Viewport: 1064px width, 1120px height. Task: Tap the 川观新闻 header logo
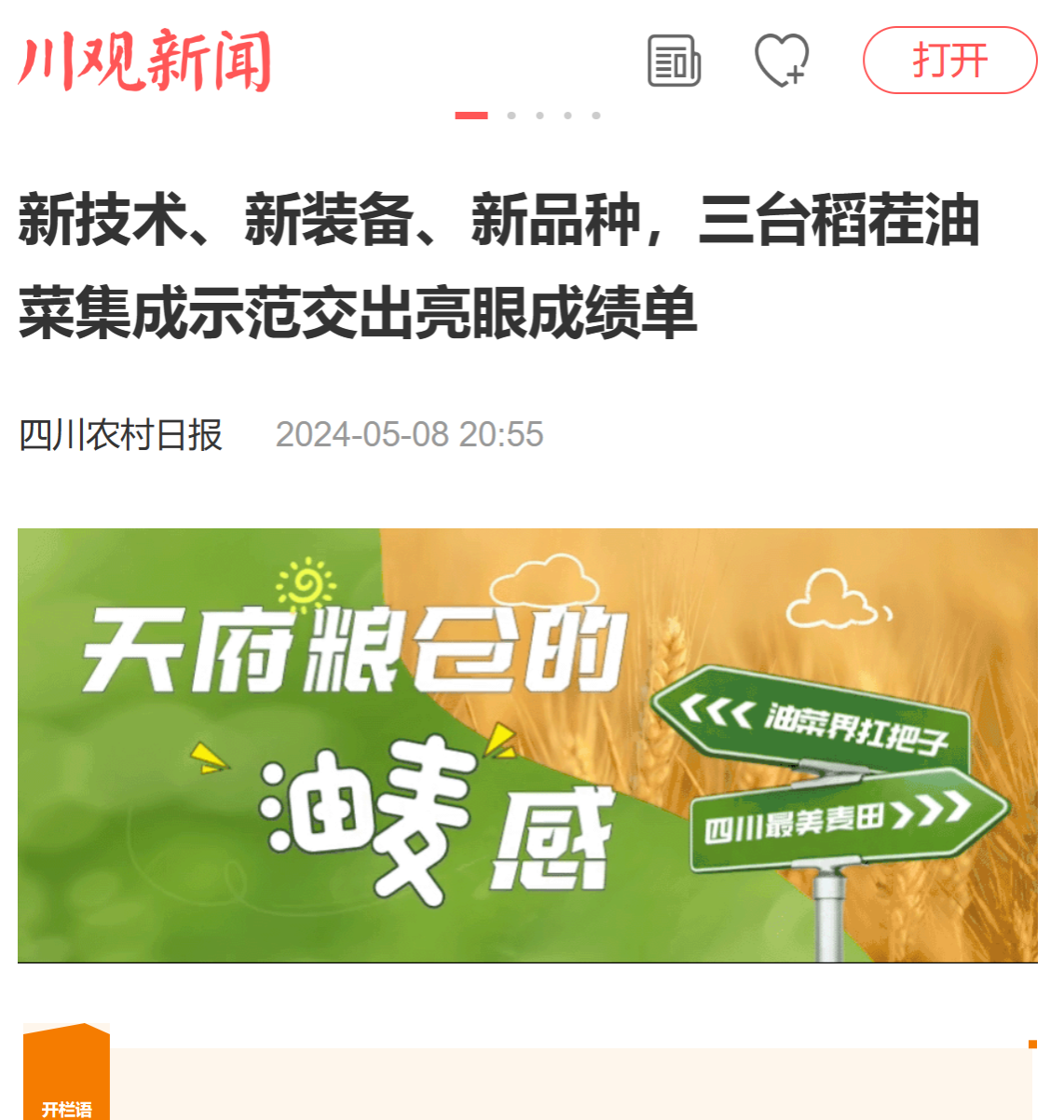(x=145, y=61)
